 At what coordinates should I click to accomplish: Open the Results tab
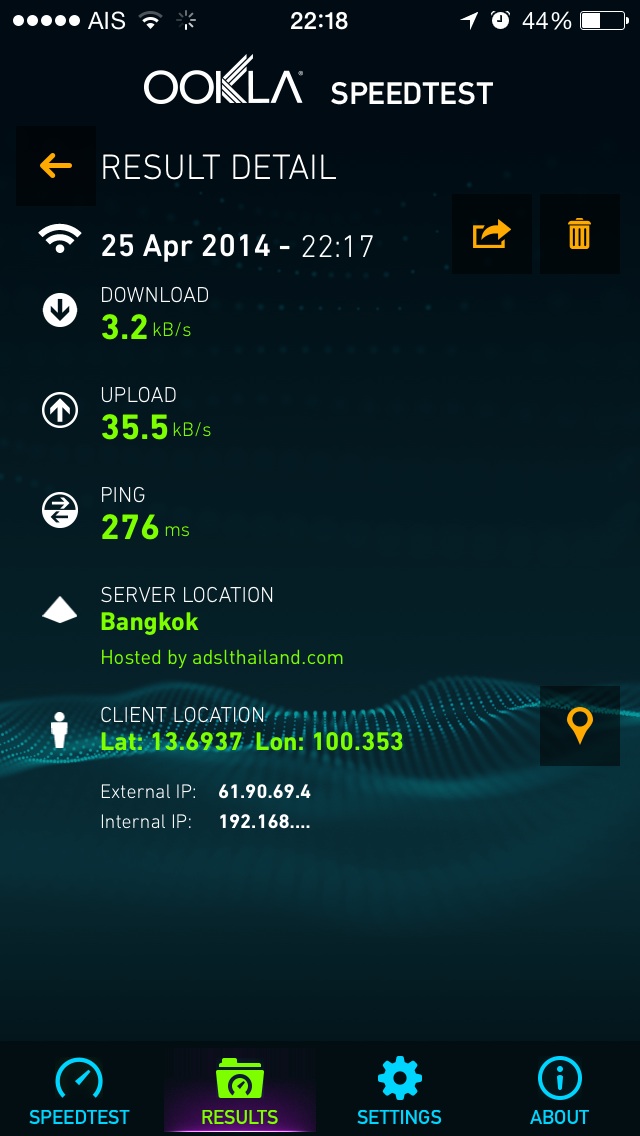point(240,1091)
